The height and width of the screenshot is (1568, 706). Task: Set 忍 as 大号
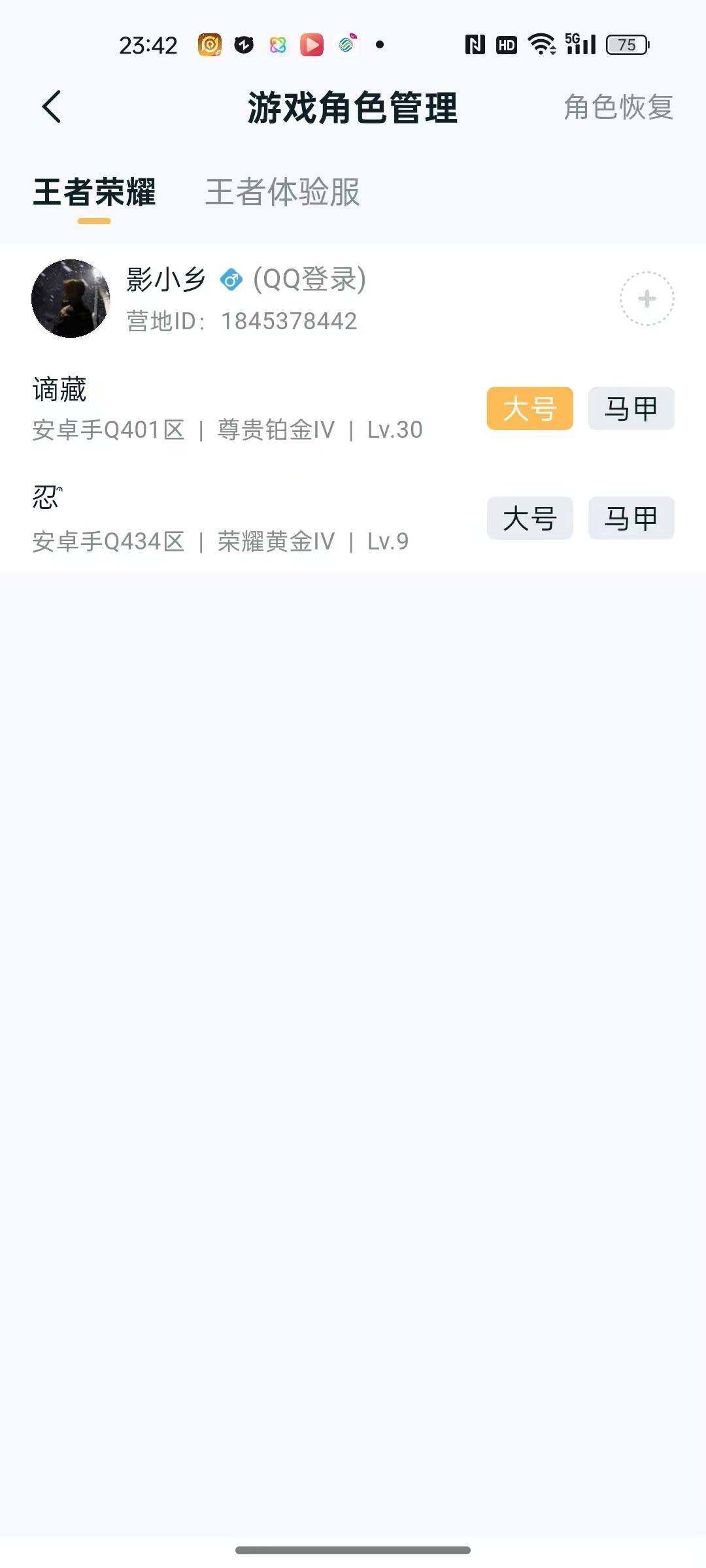tap(529, 519)
